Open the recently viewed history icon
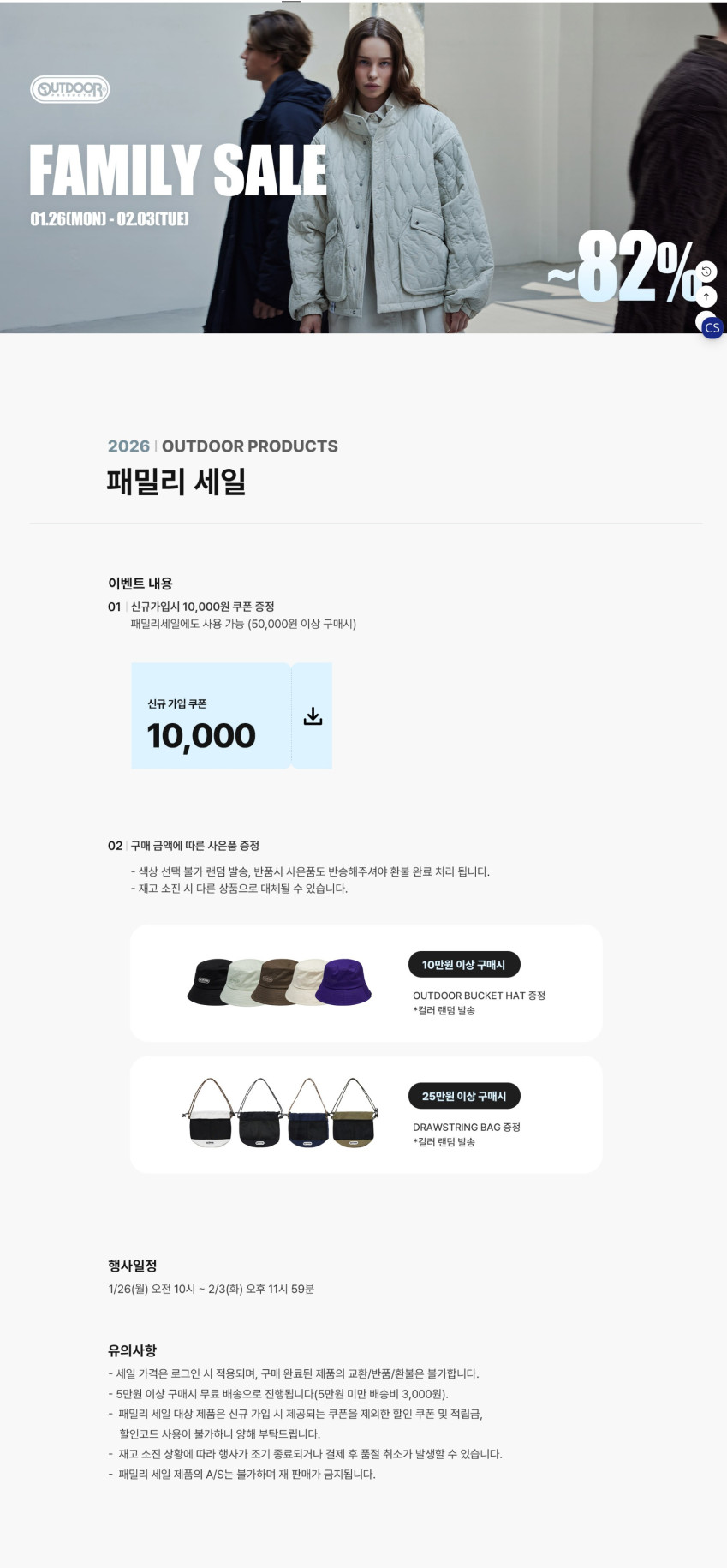The width and height of the screenshot is (727, 1568). click(706, 272)
